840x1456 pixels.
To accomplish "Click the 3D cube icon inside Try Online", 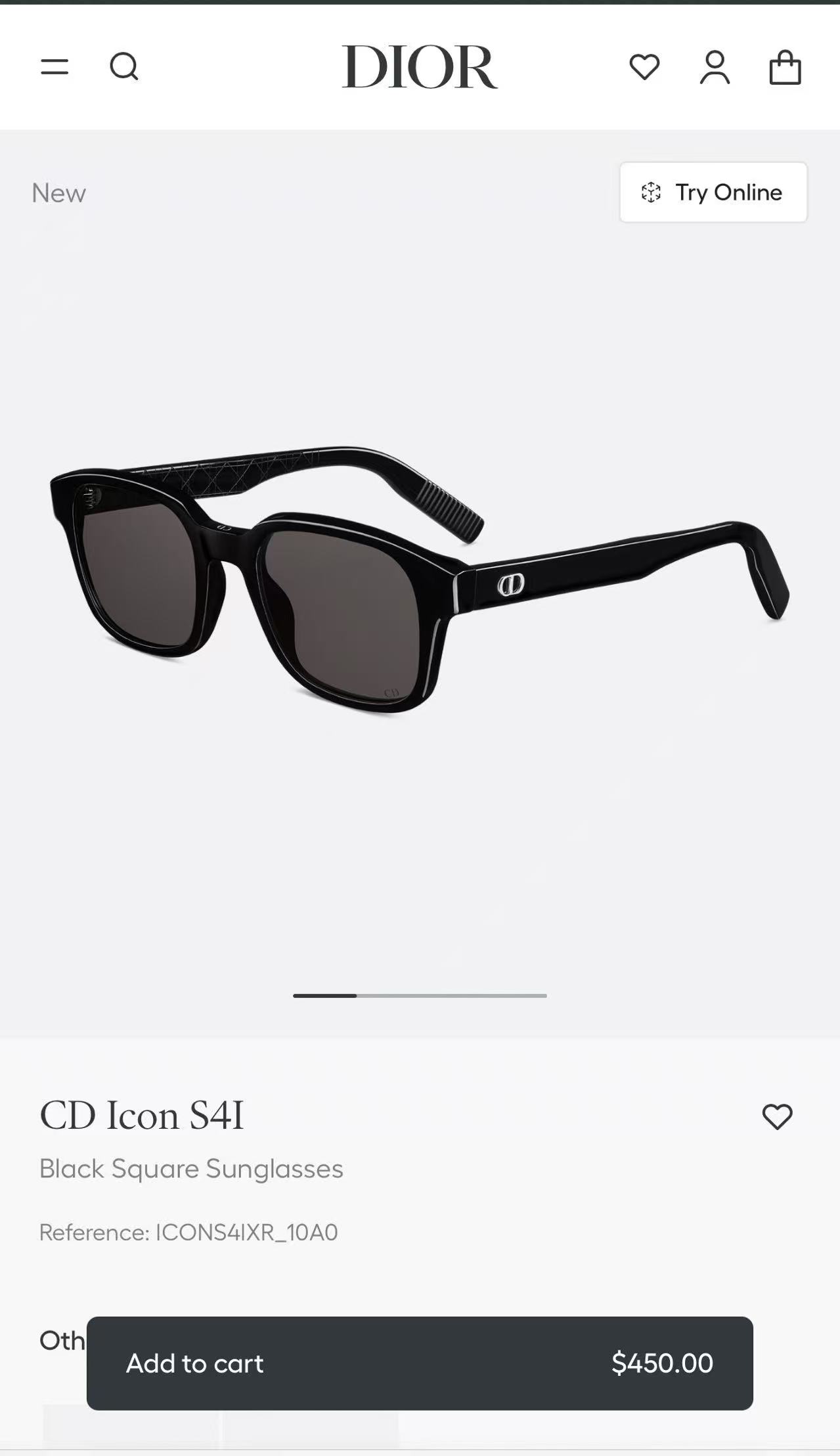I will pos(652,193).
